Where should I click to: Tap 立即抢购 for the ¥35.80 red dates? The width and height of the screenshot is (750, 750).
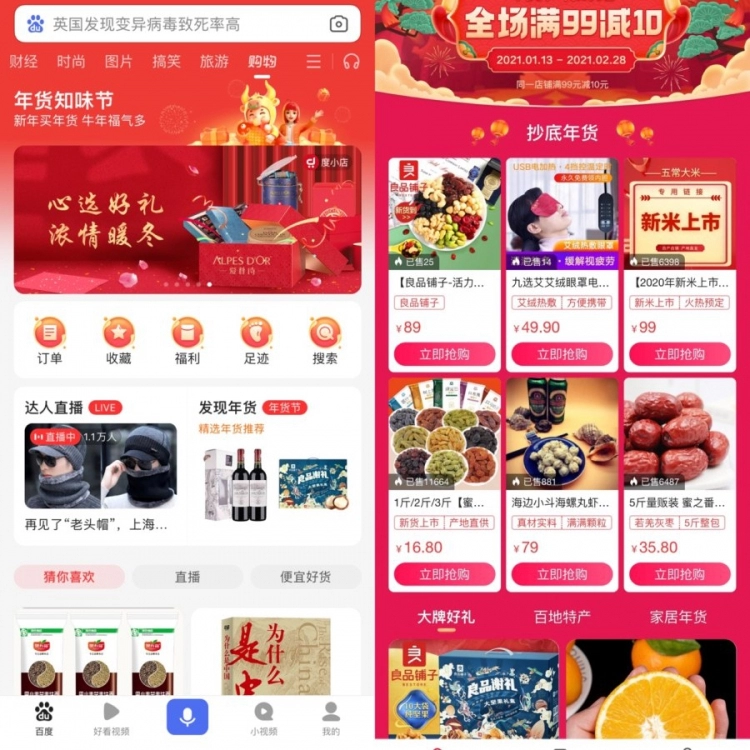click(679, 574)
